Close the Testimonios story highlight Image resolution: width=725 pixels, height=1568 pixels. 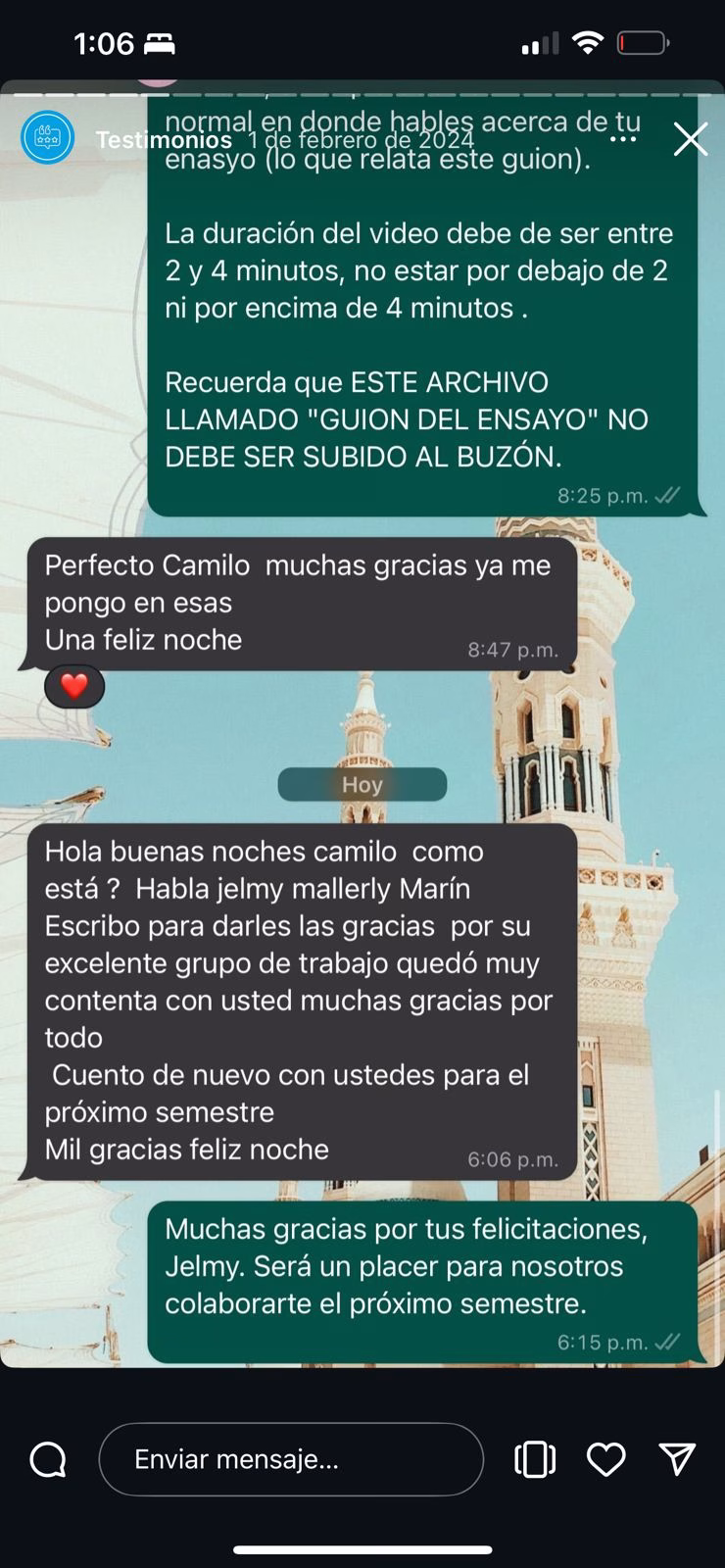pos(690,139)
